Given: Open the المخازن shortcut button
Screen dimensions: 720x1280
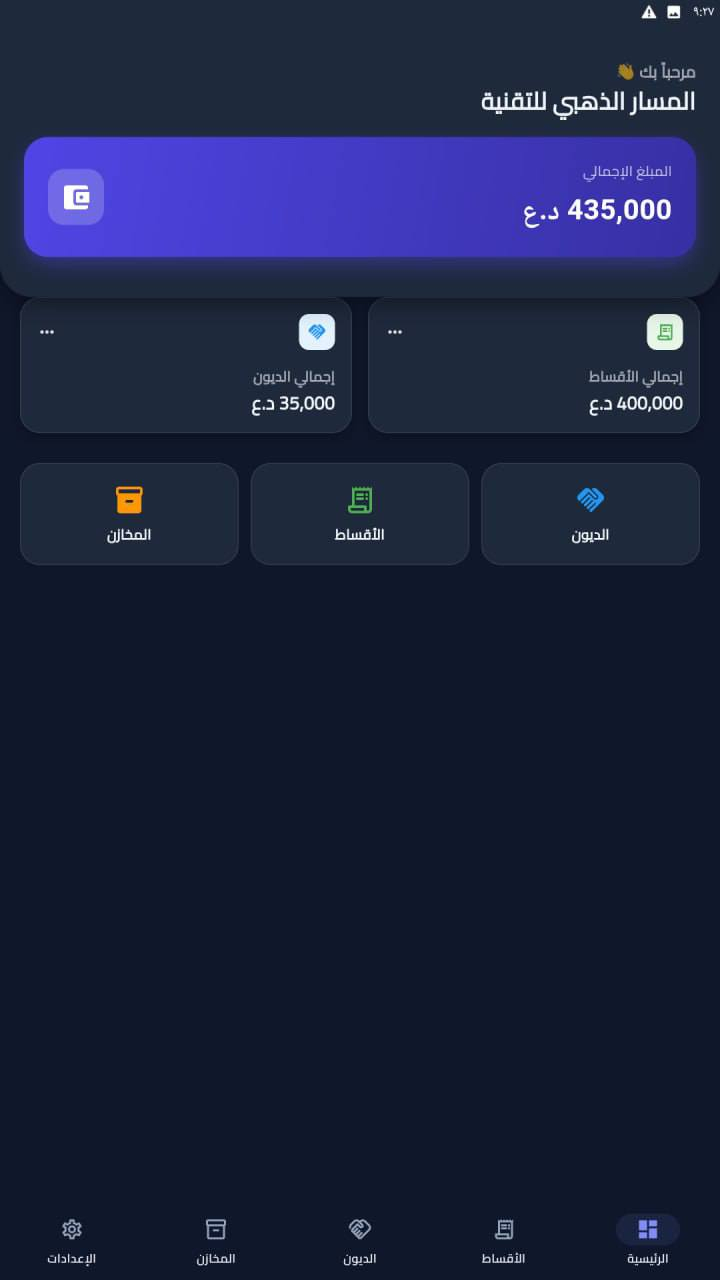Looking at the screenshot, I should pyautogui.click(x=129, y=513).
